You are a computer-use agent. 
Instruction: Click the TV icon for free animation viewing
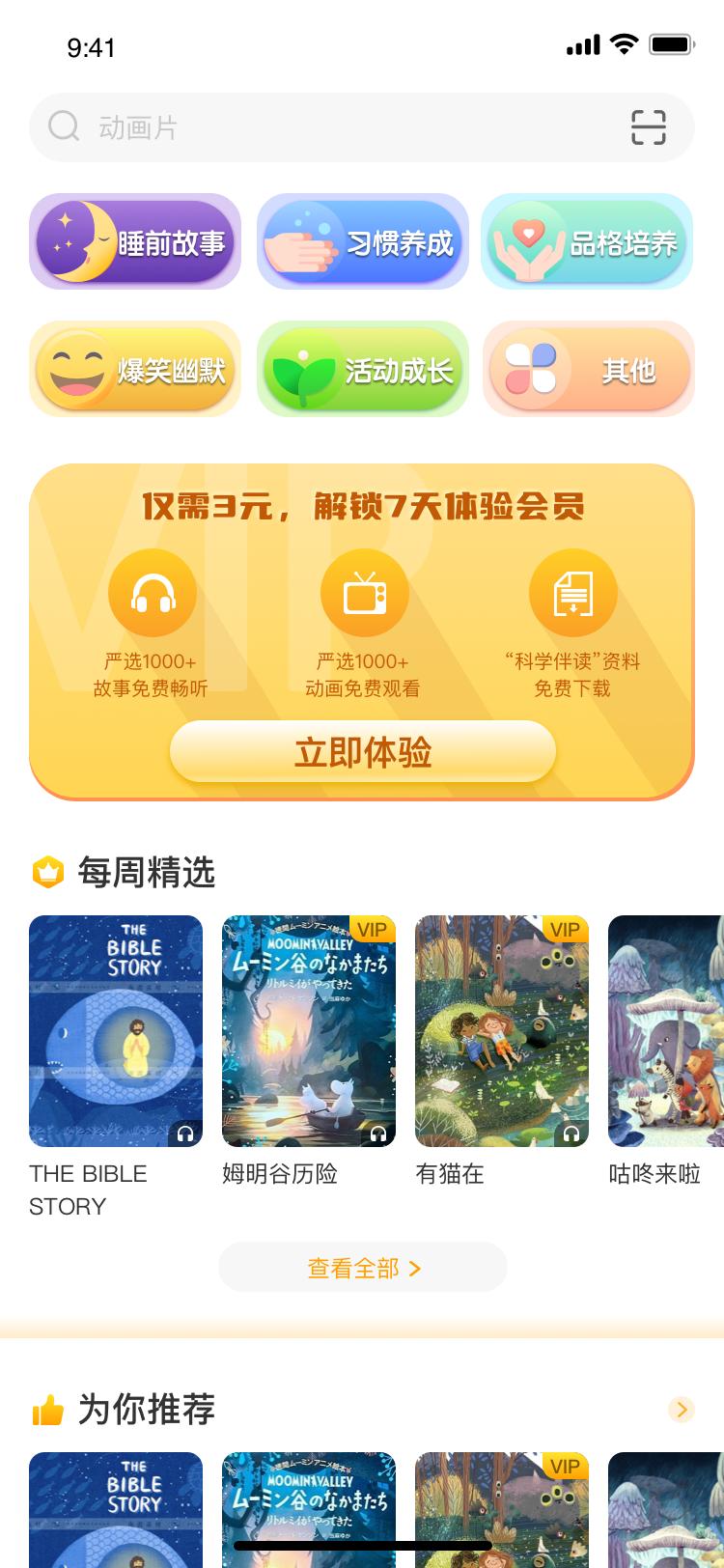coord(363,593)
